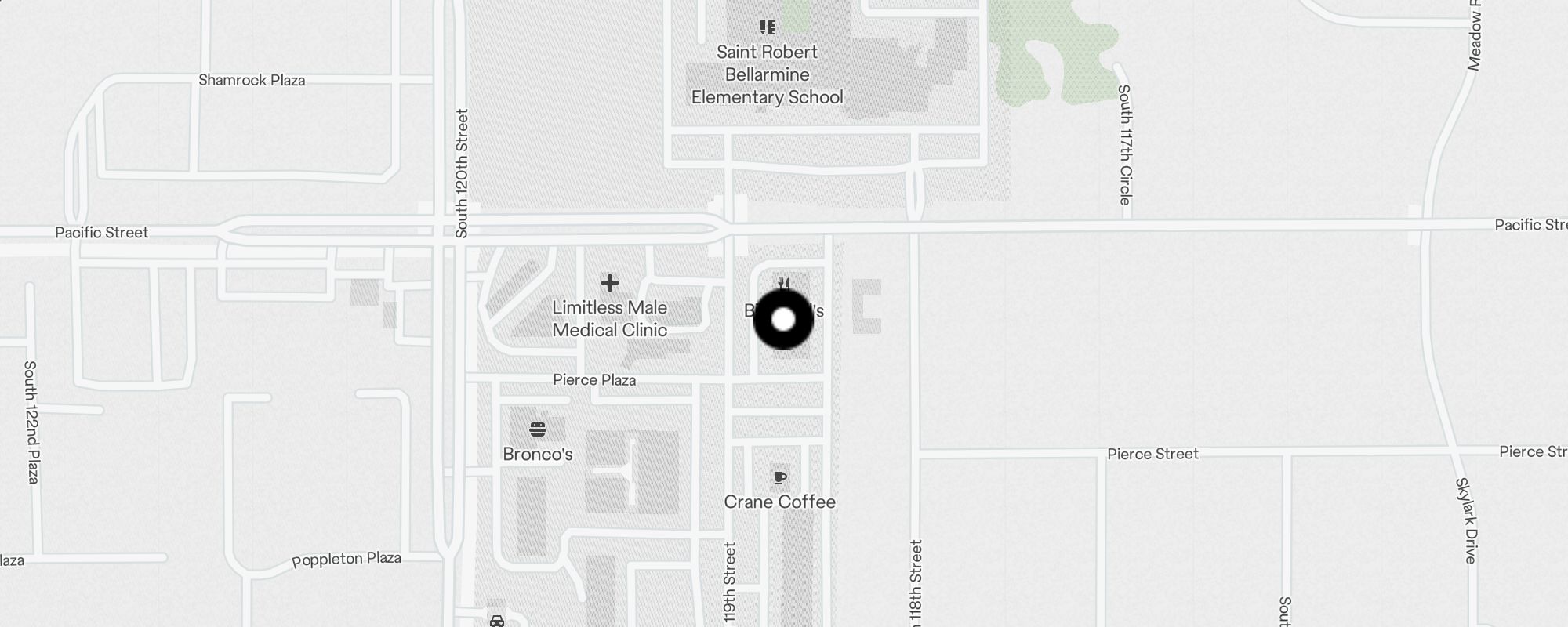Select Limitless Male Medical Clinic marker

coord(610,283)
